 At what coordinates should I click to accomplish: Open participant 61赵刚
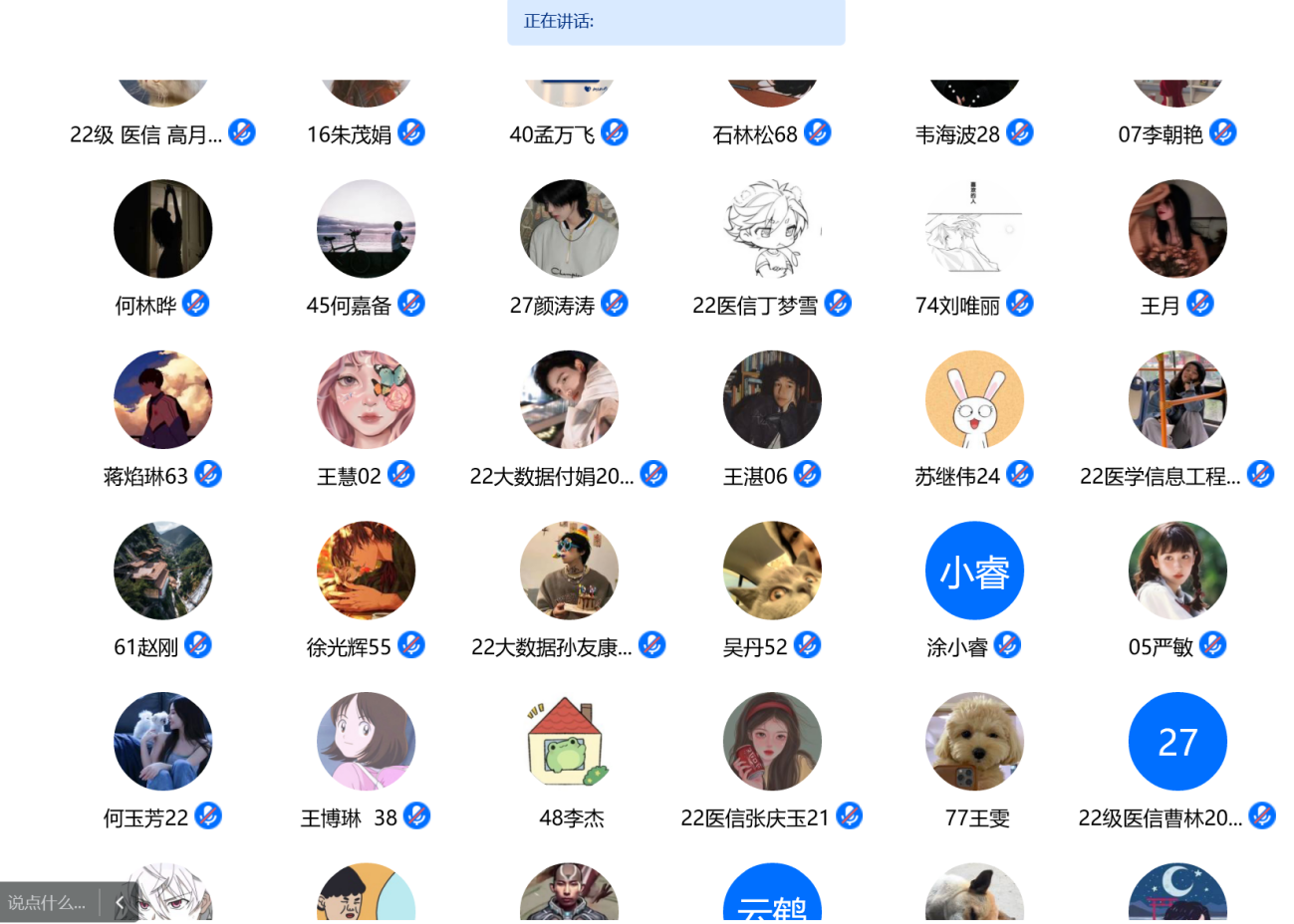[162, 572]
